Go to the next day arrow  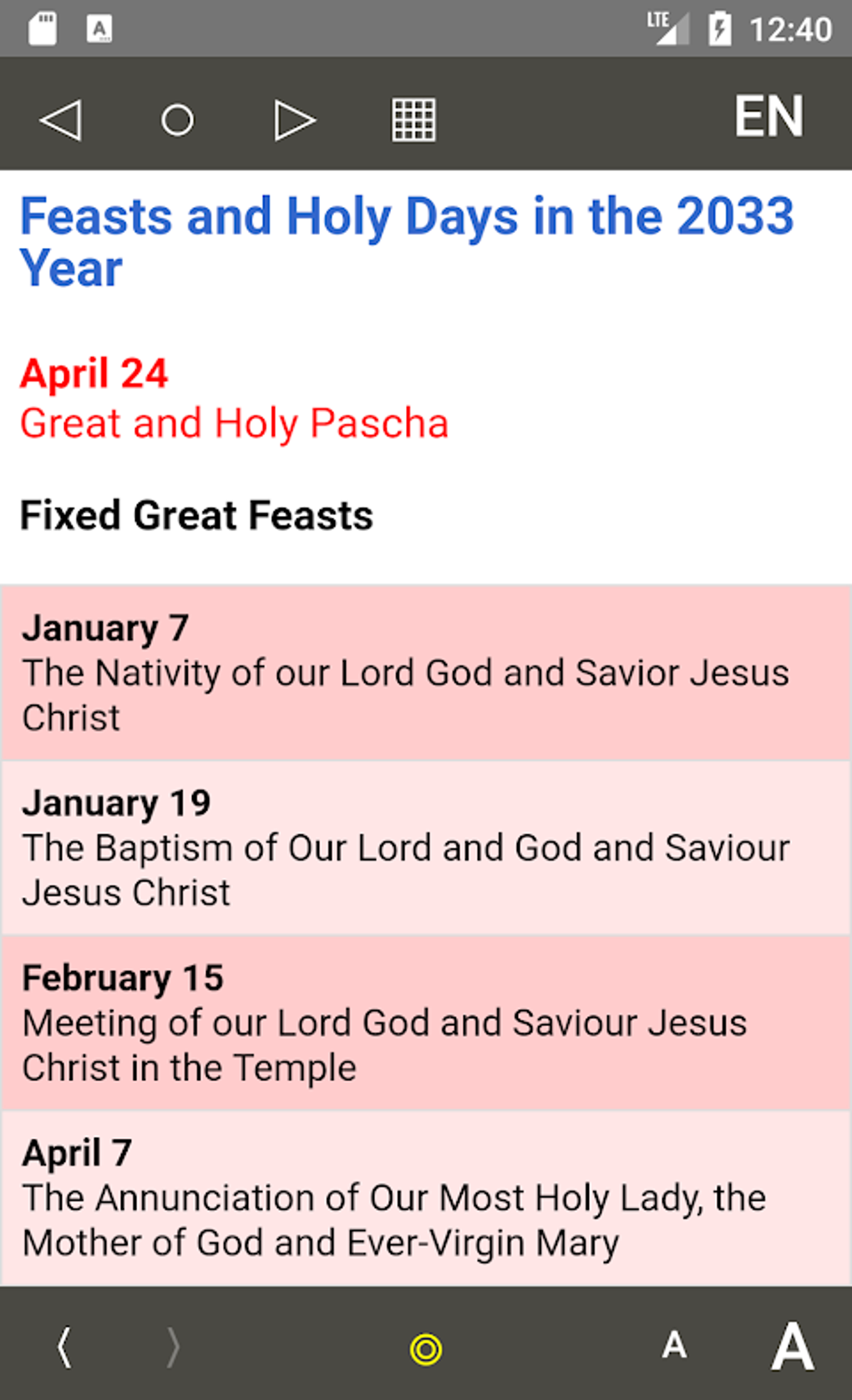pyautogui.click(x=295, y=119)
